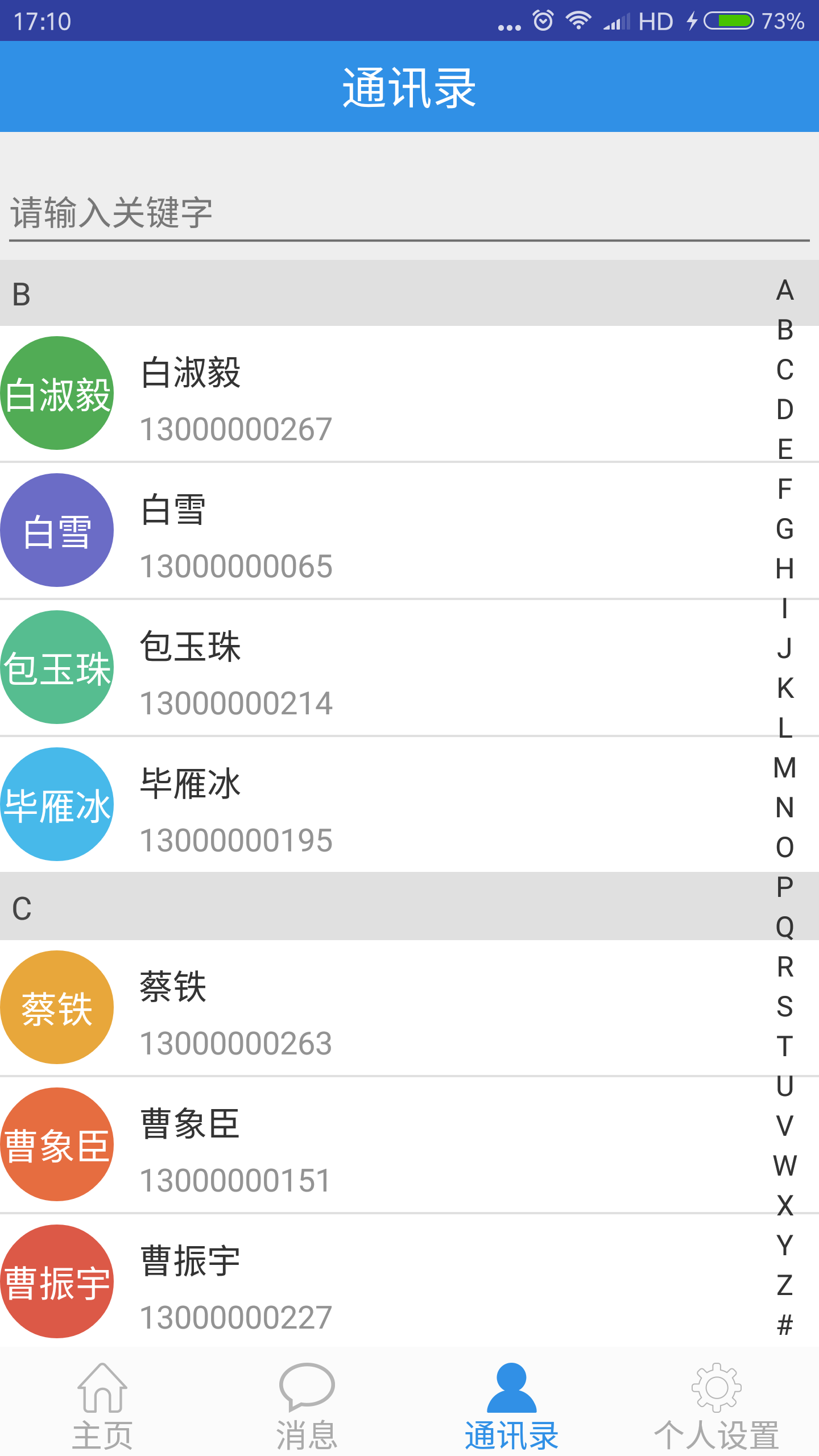Tap the red 曹振宇 avatar
The height and width of the screenshot is (1456, 819).
[57, 1281]
